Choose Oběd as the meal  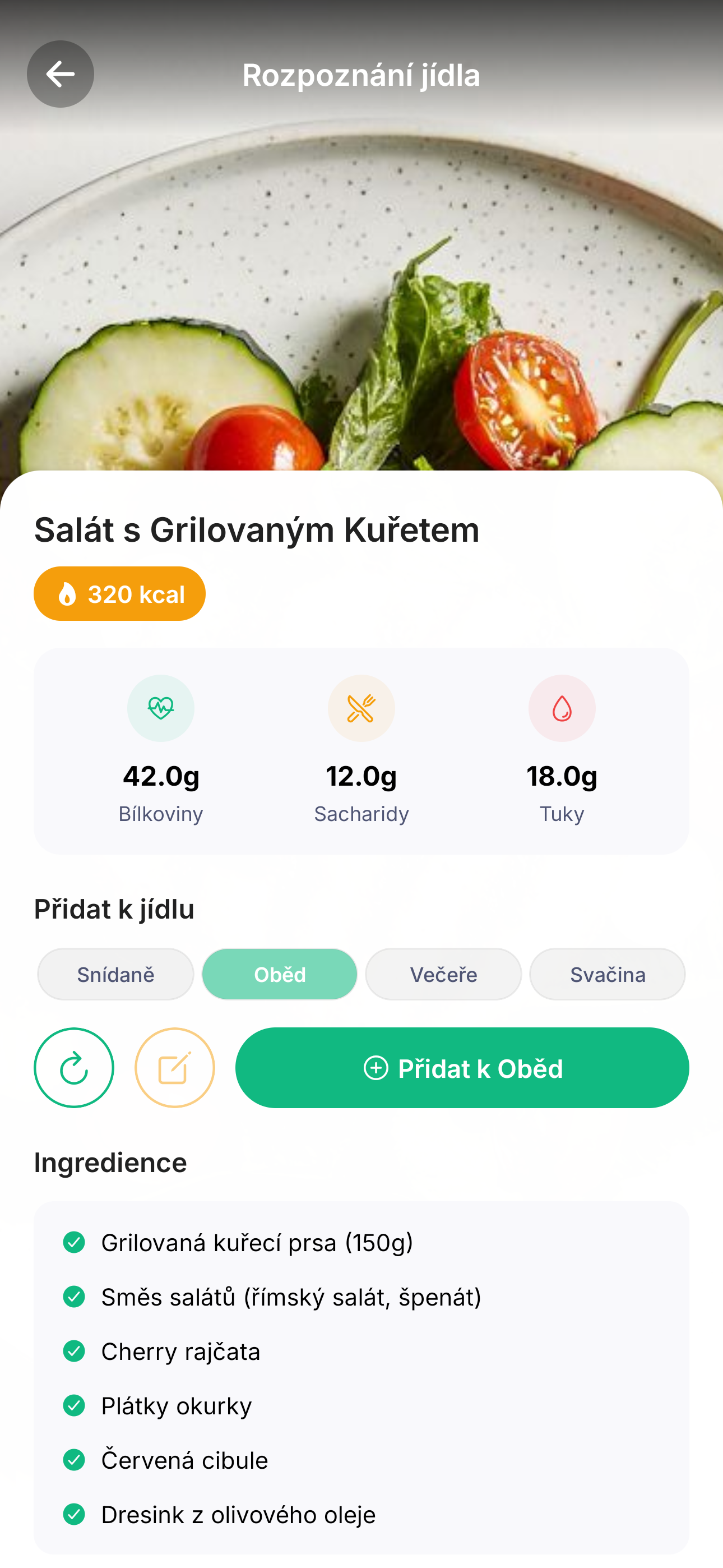tap(279, 974)
